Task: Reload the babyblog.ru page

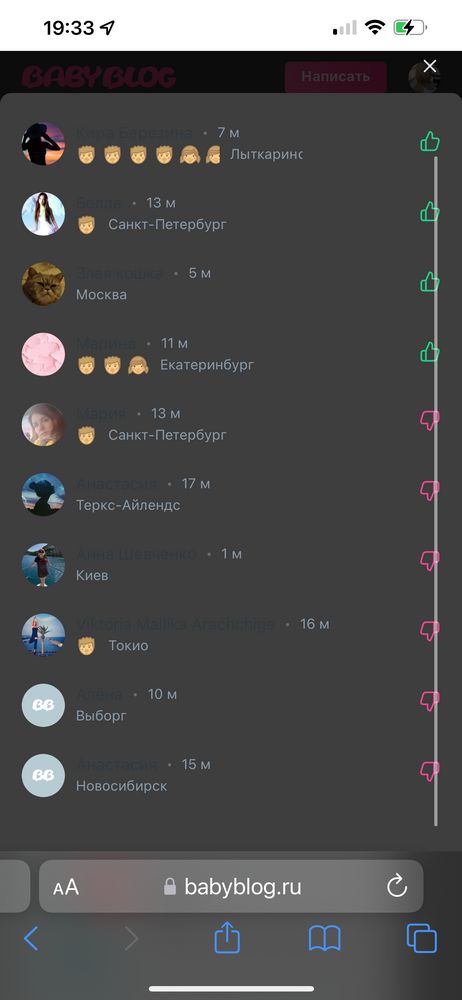Action: pos(396,886)
